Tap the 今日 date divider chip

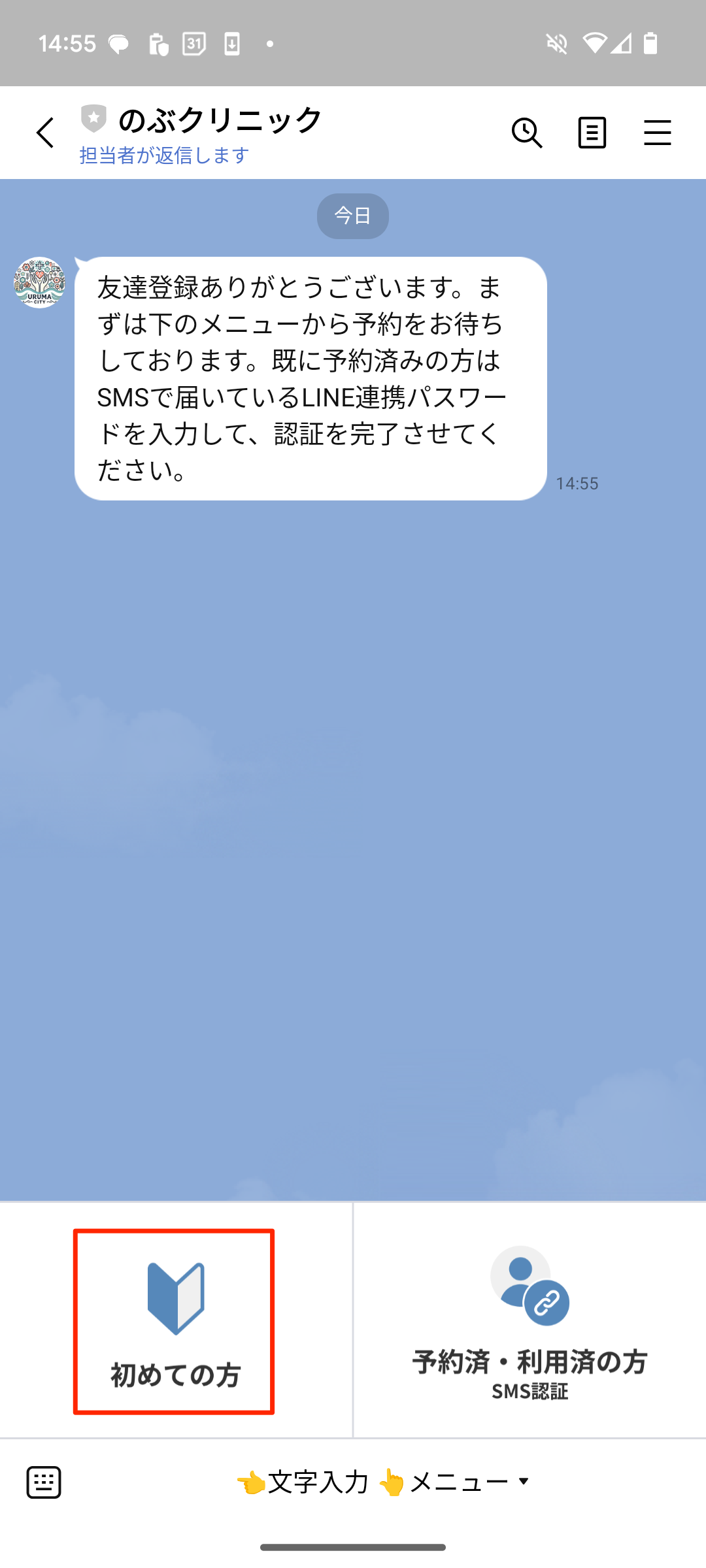352,216
